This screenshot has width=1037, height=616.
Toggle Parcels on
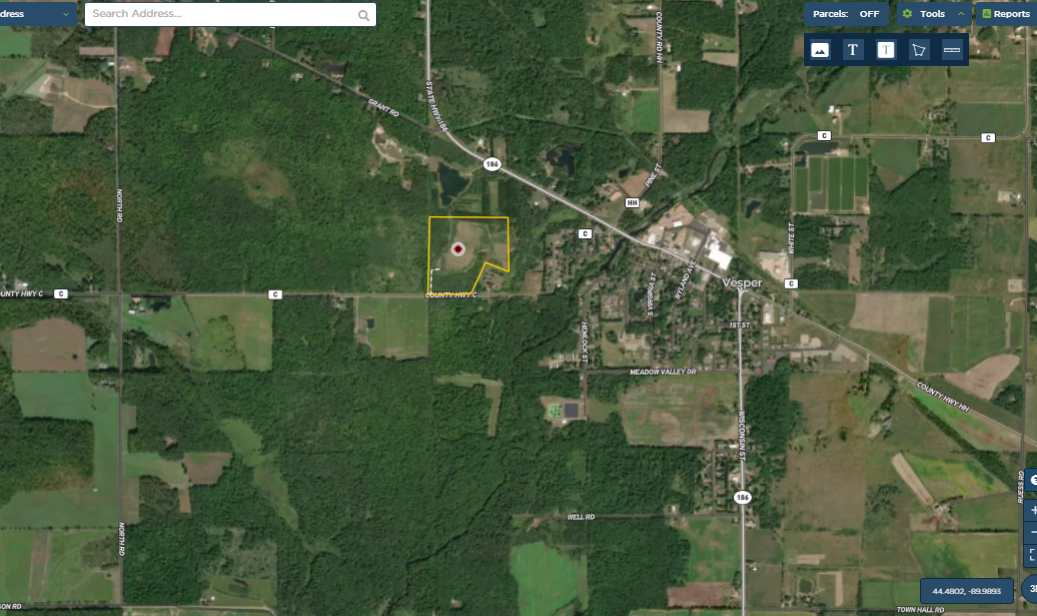846,14
